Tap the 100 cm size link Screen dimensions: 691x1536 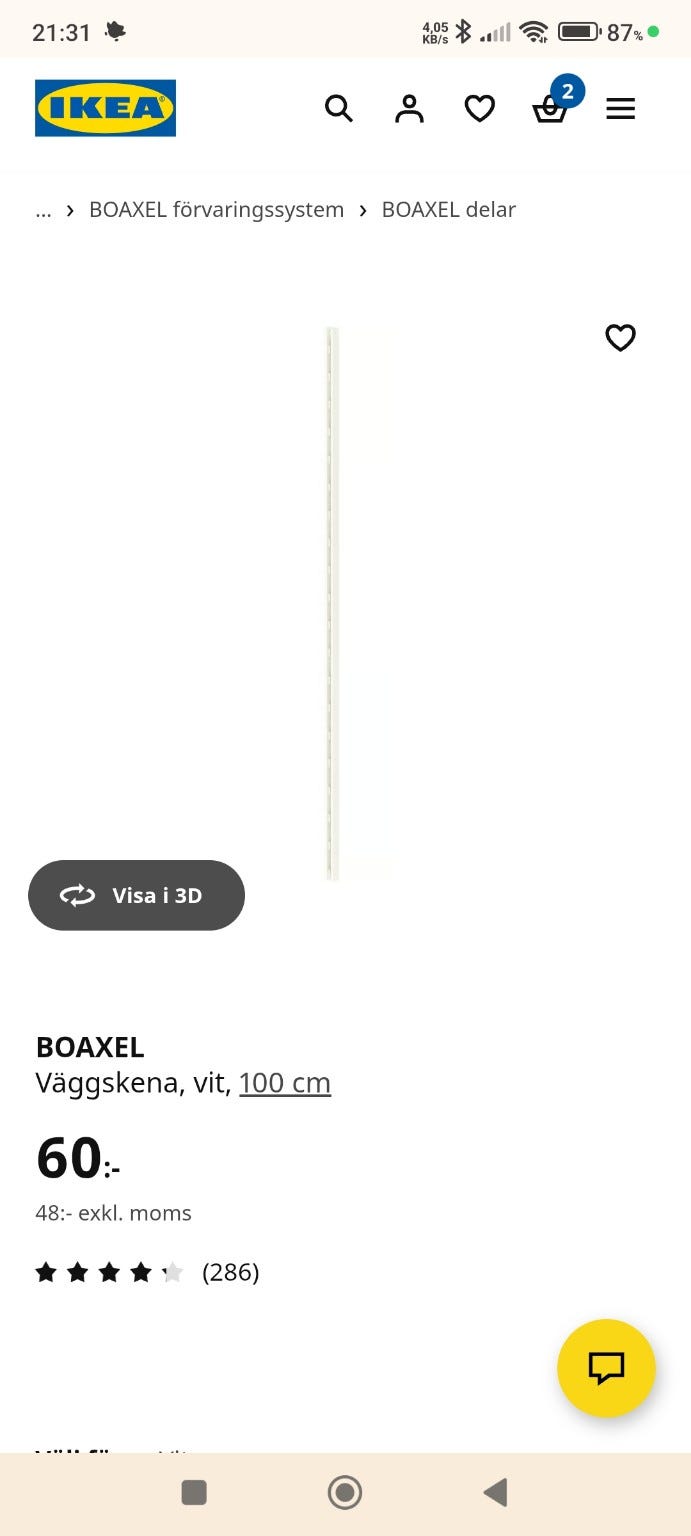[x=285, y=1083]
